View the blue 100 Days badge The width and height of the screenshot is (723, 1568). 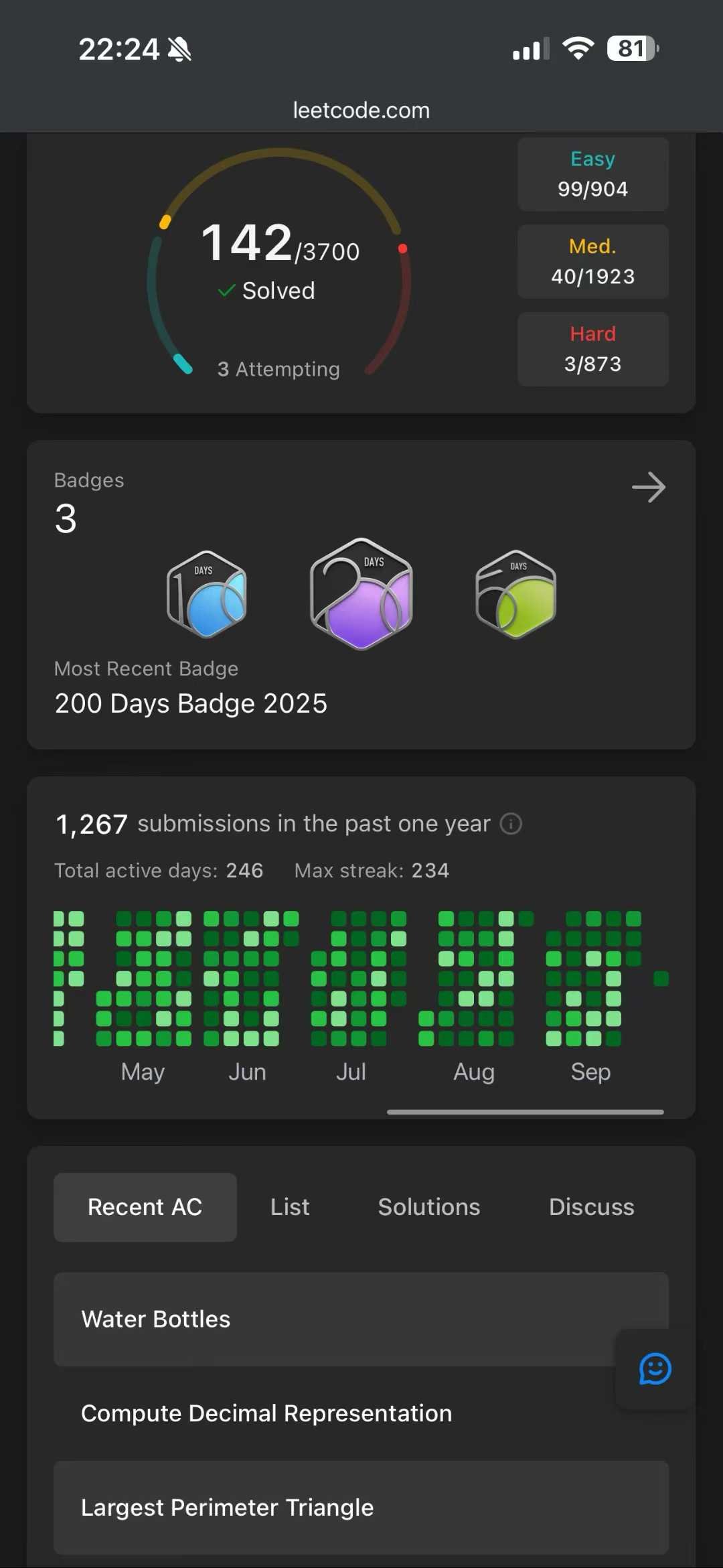click(x=207, y=594)
